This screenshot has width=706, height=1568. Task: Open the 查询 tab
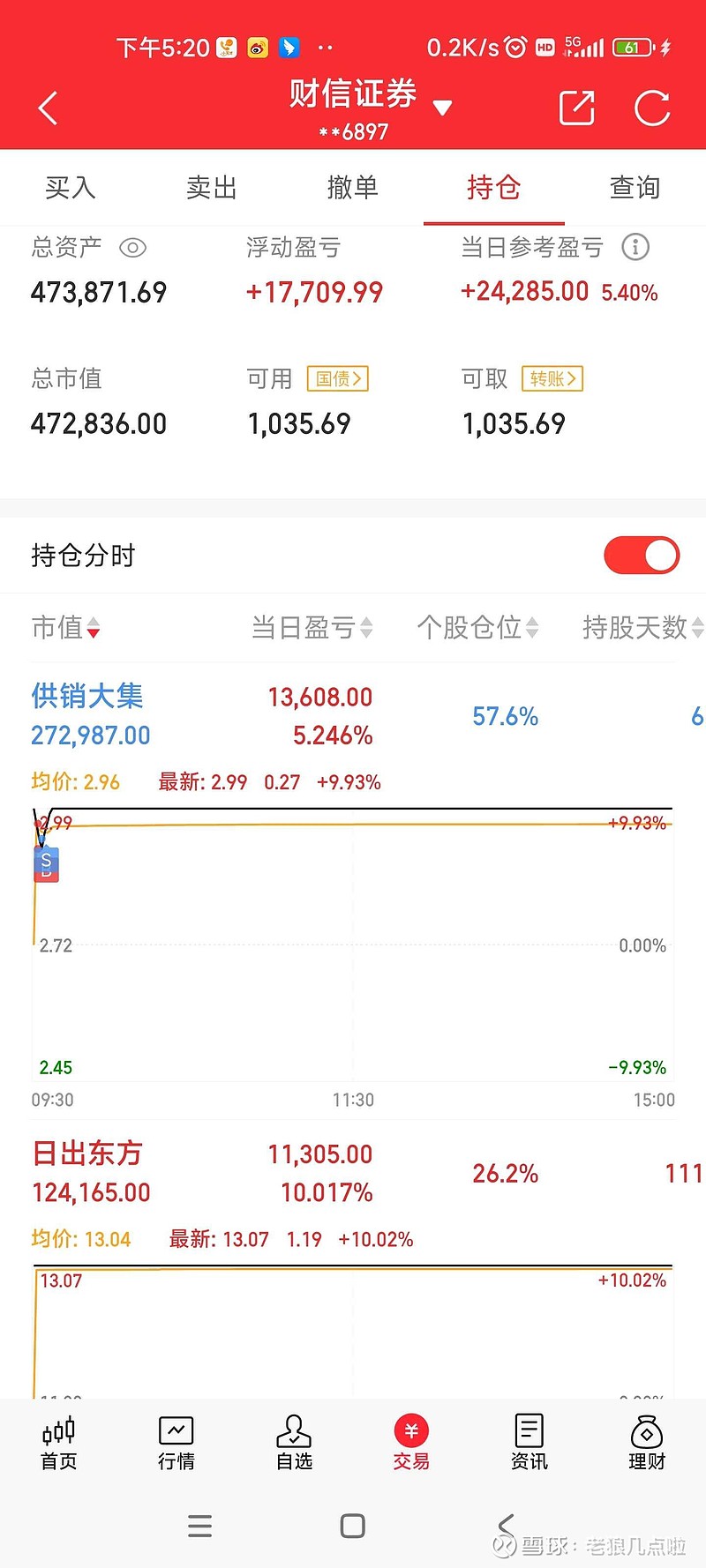635,187
